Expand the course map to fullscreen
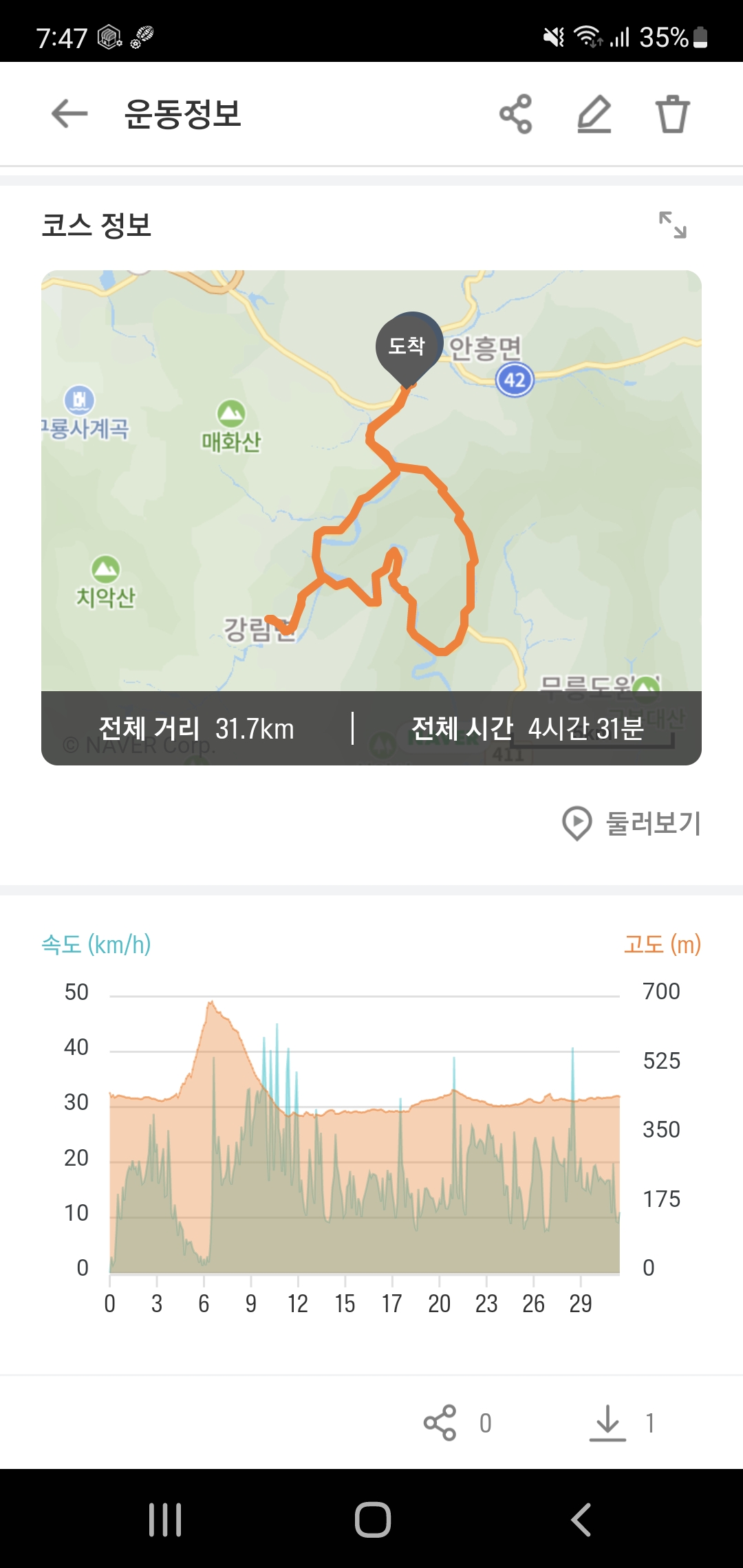 672,225
